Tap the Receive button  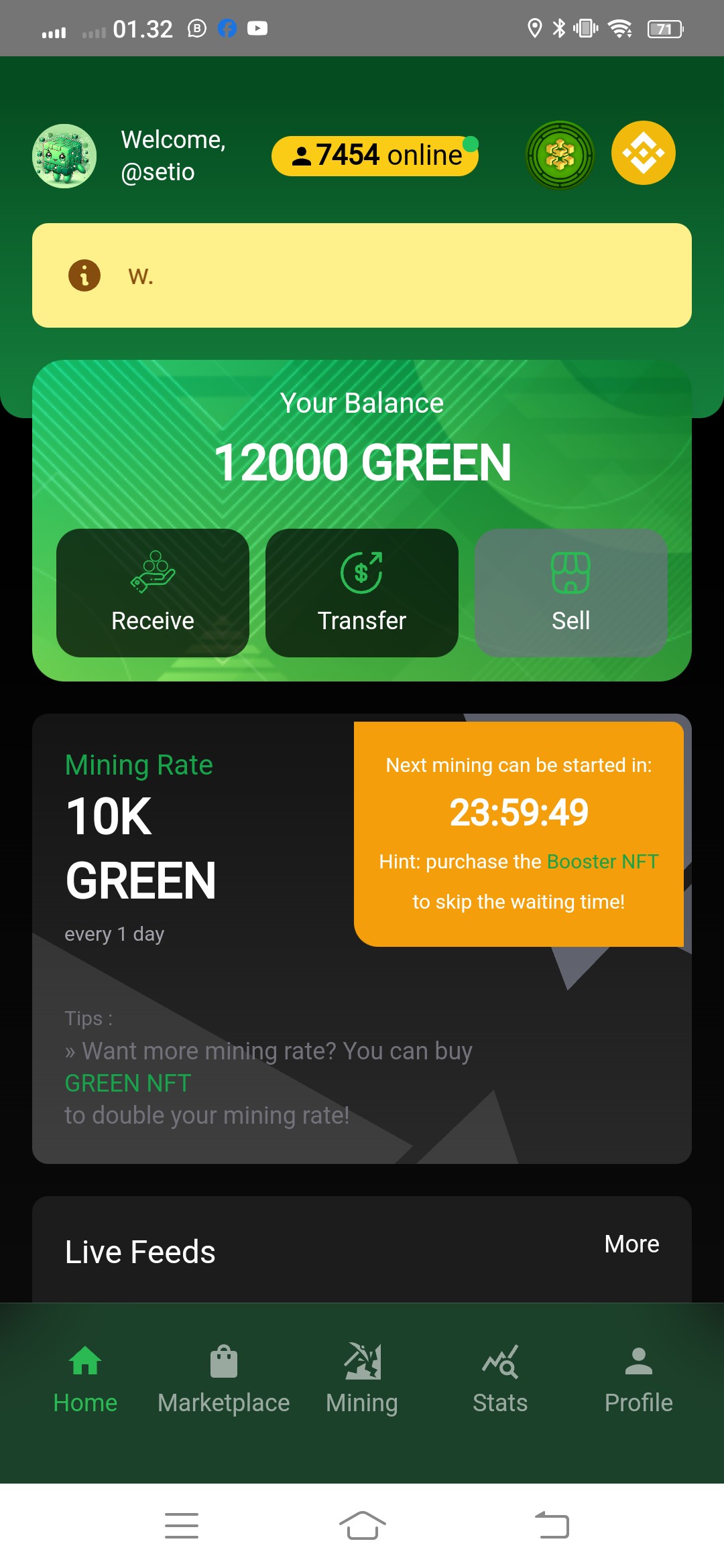pos(153,593)
